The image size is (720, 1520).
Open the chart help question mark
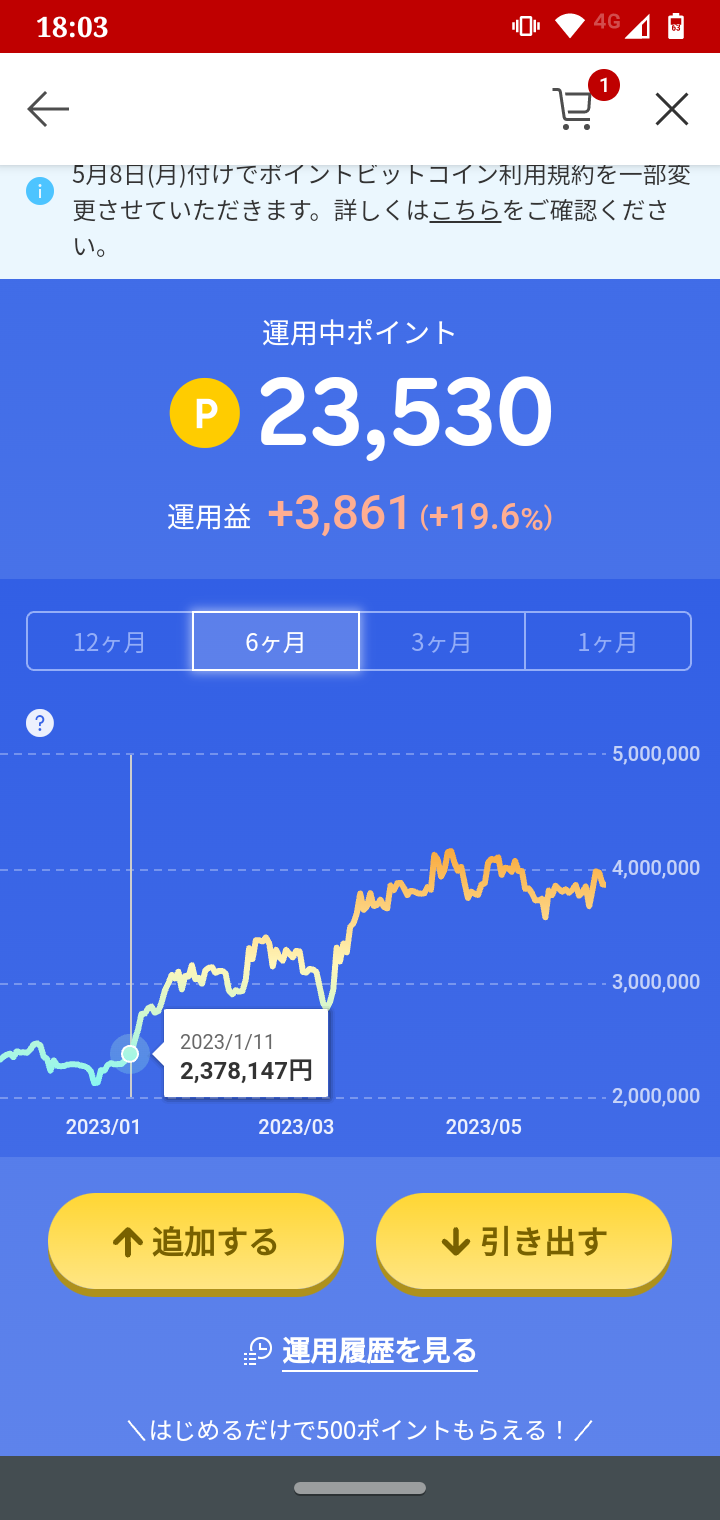pos(39,723)
